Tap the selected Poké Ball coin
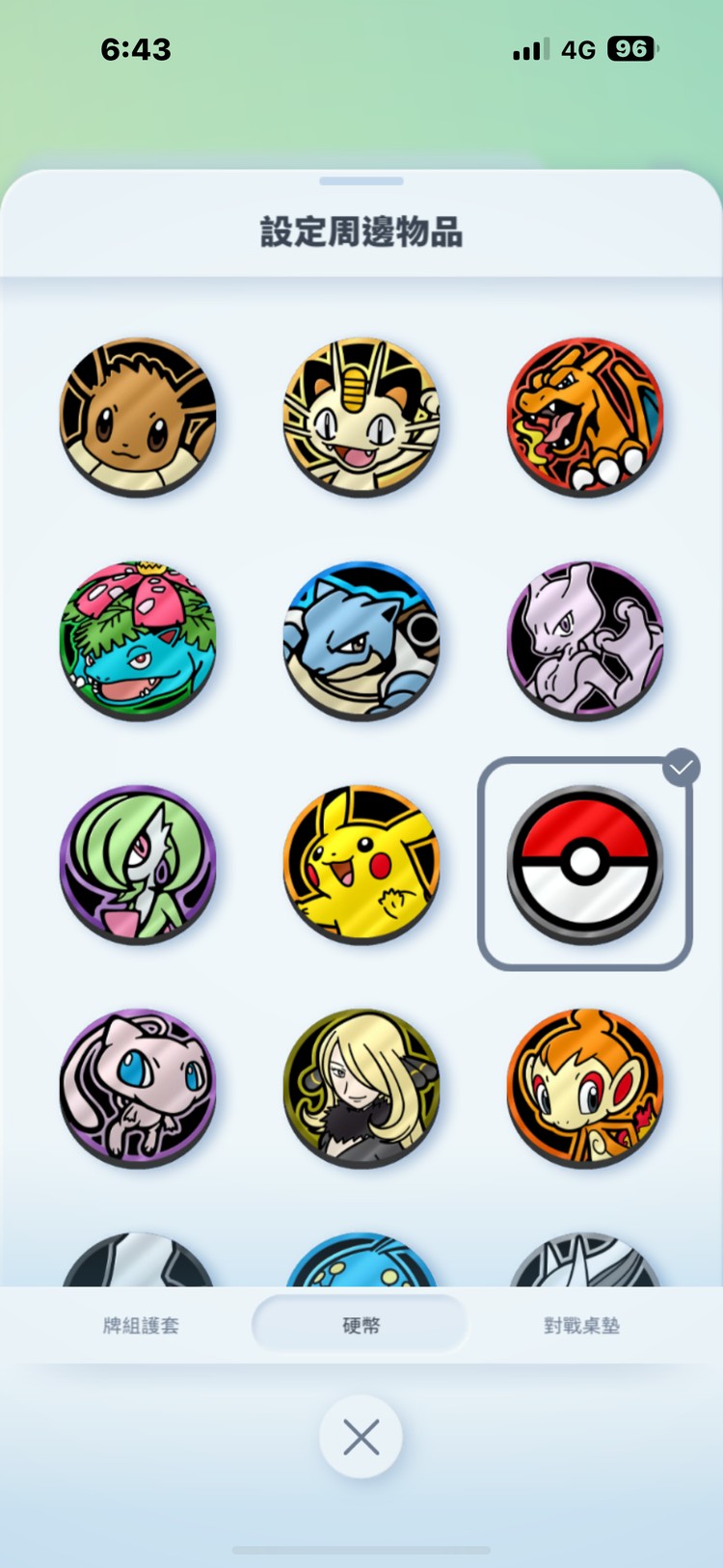 (x=585, y=864)
